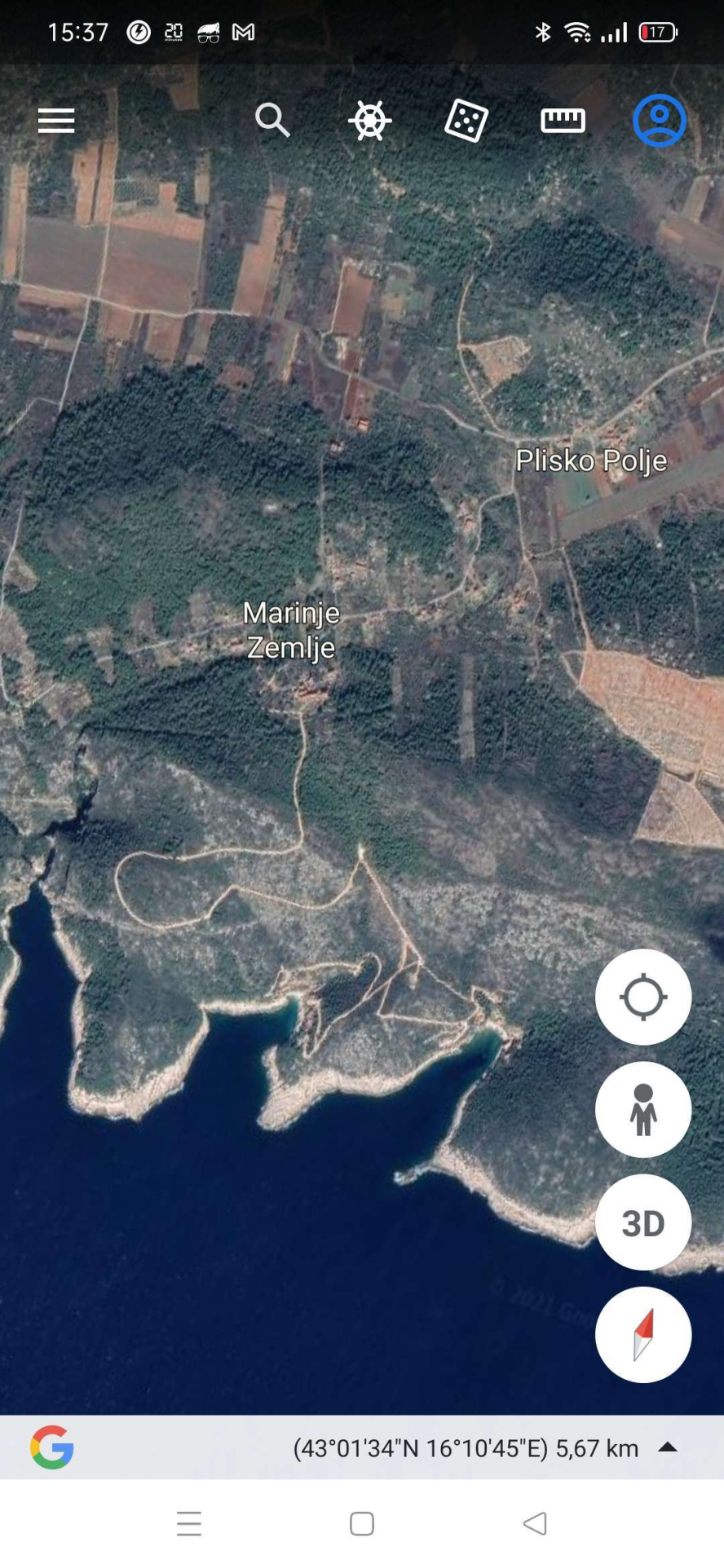Open the search magnifier

tap(272, 121)
